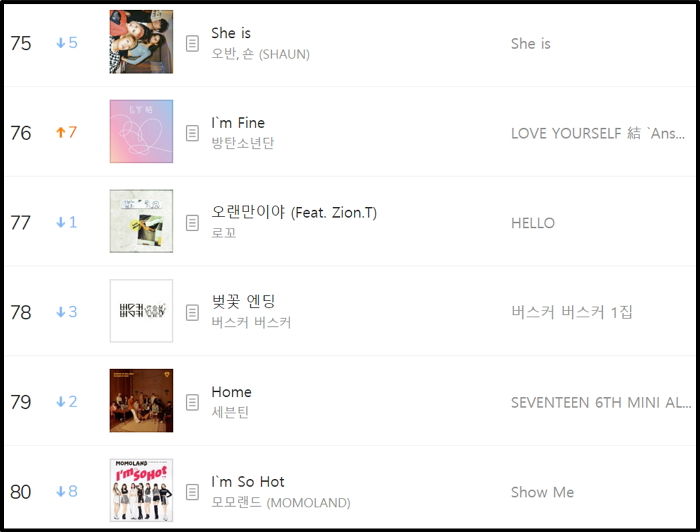Open artist page for 로꼬
The width and height of the screenshot is (700, 532).
pos(224,233)
